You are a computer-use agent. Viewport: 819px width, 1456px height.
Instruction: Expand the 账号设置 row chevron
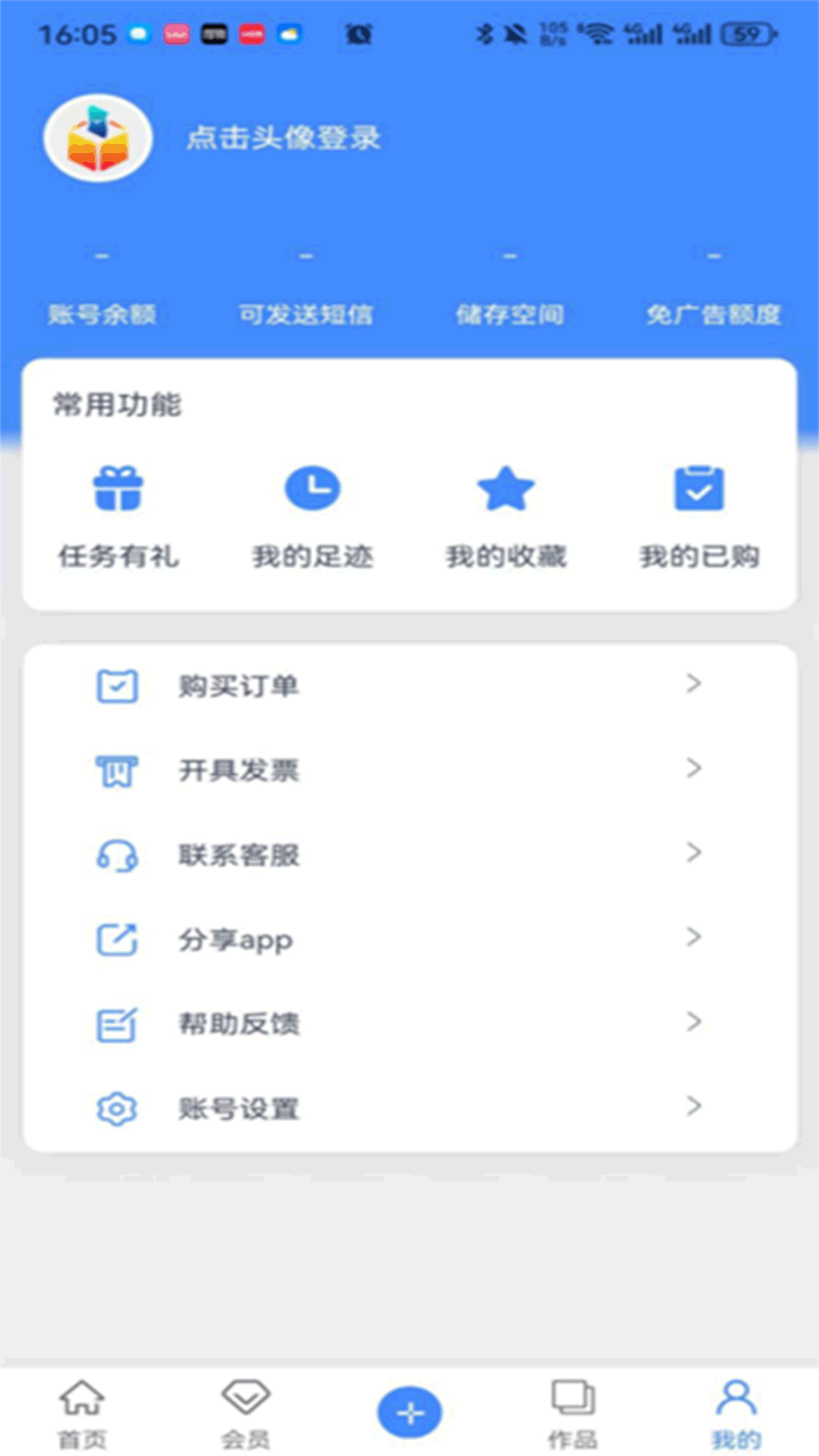click(x=692, y=1108)
